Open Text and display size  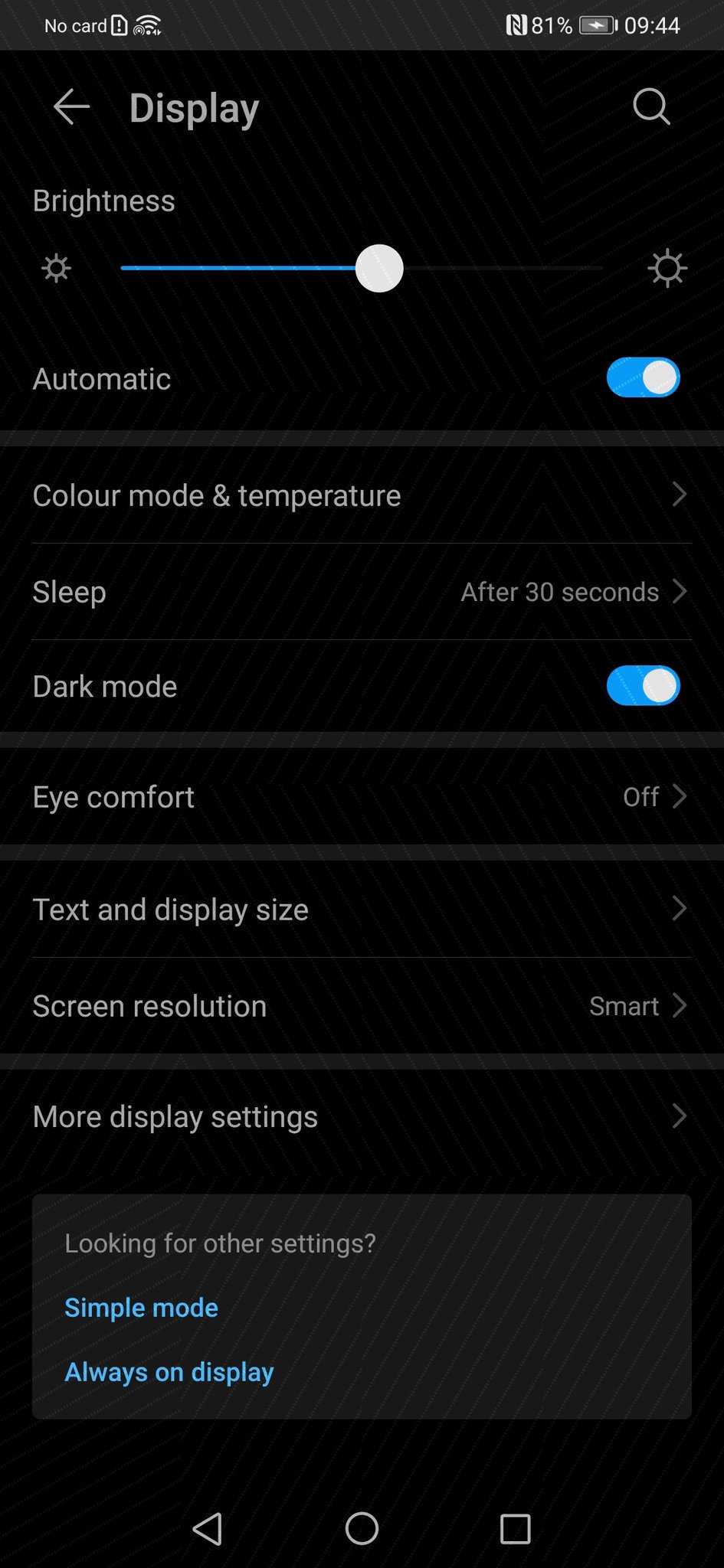[362, 910]
